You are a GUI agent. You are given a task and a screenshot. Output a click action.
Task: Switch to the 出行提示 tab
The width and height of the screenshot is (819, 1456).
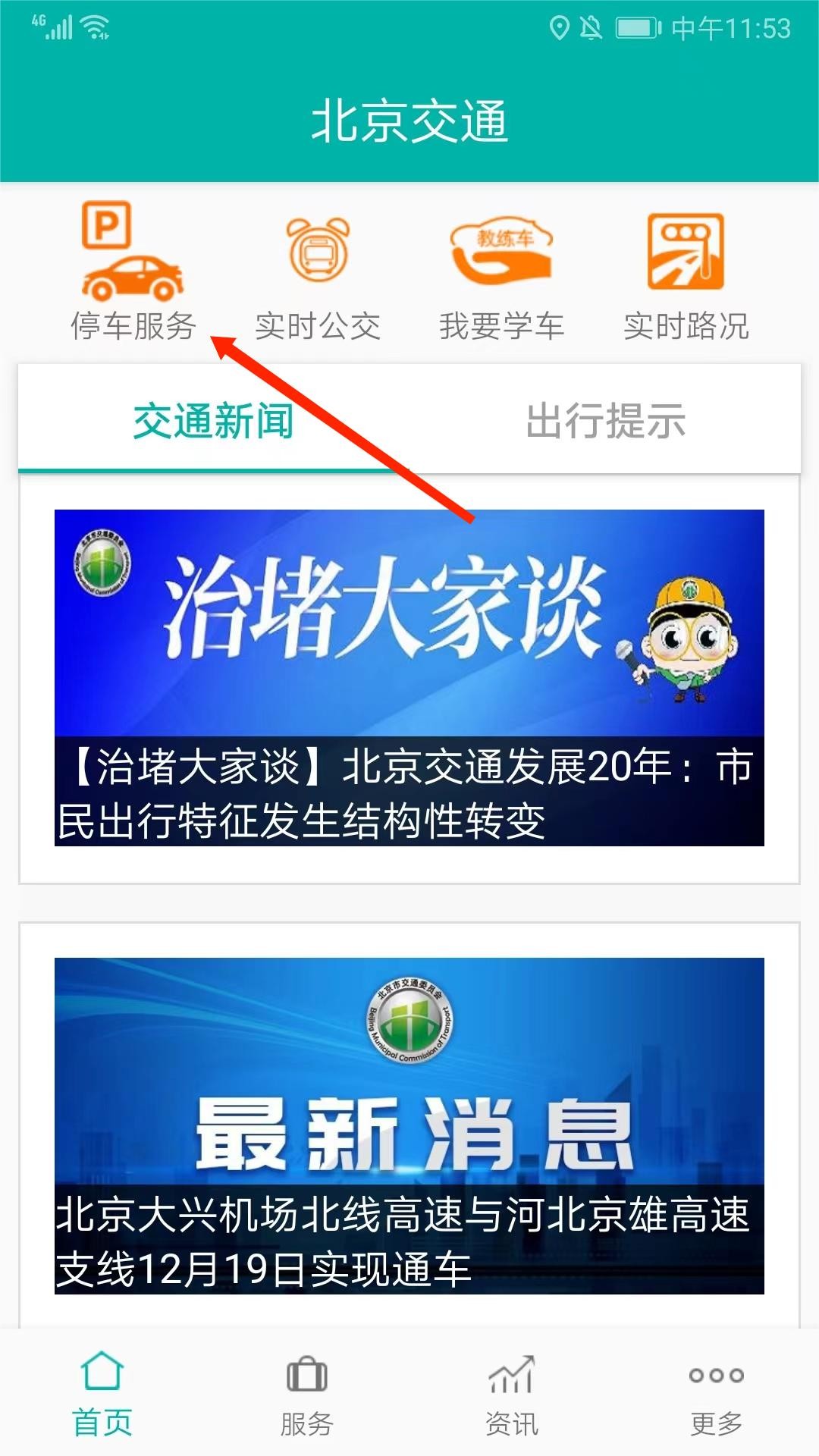605,421
